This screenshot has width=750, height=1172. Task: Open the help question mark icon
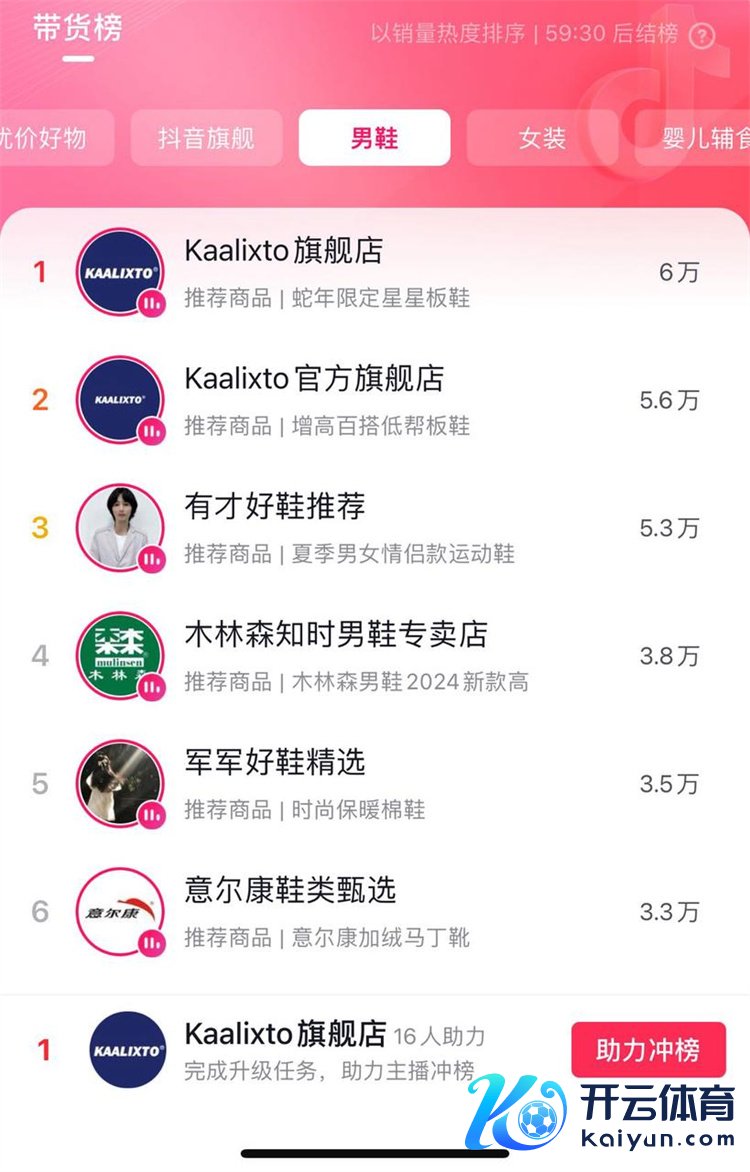(x=703, y=35)
